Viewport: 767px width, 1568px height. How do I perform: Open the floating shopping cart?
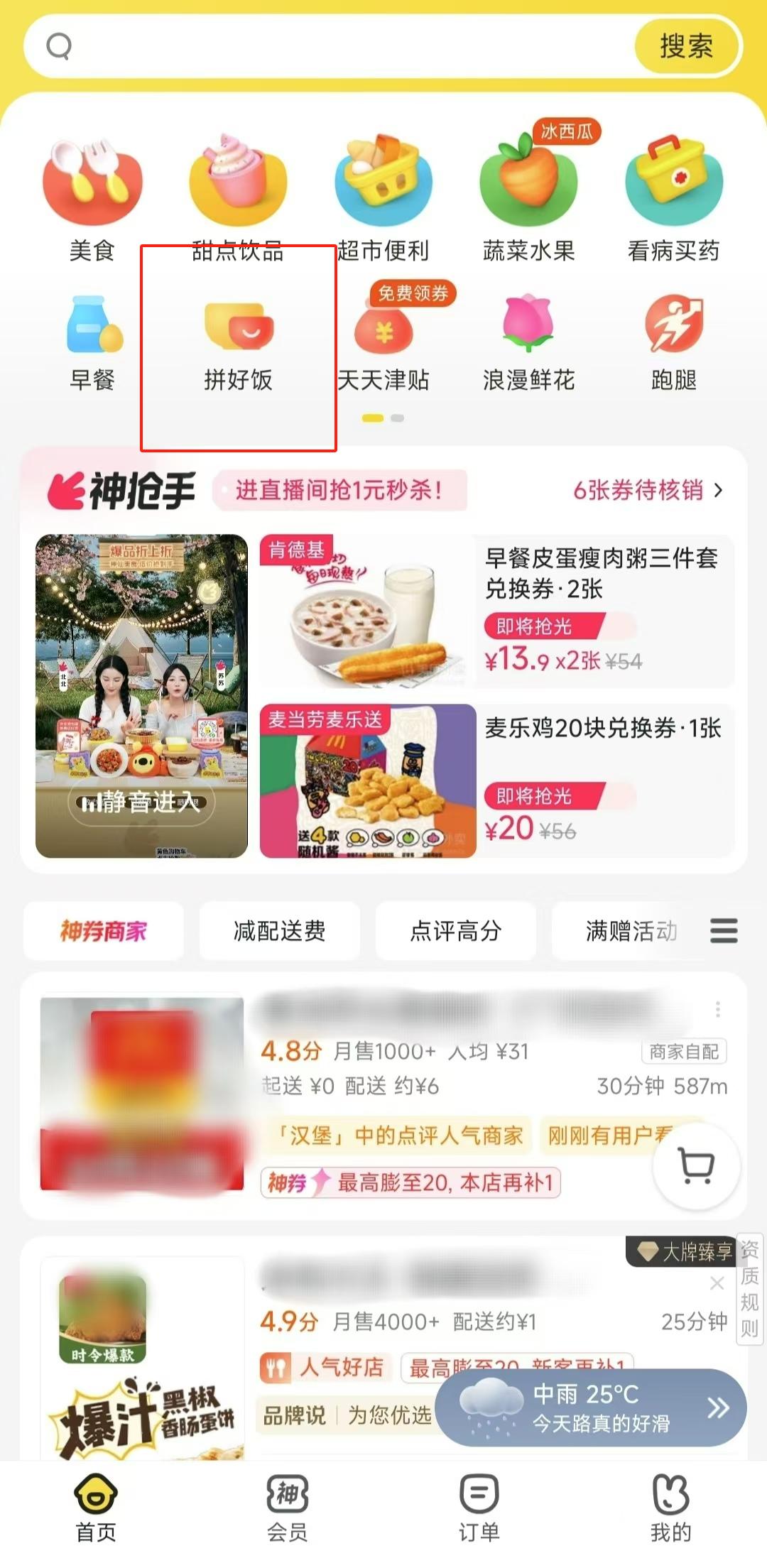tap(697, 1165)
